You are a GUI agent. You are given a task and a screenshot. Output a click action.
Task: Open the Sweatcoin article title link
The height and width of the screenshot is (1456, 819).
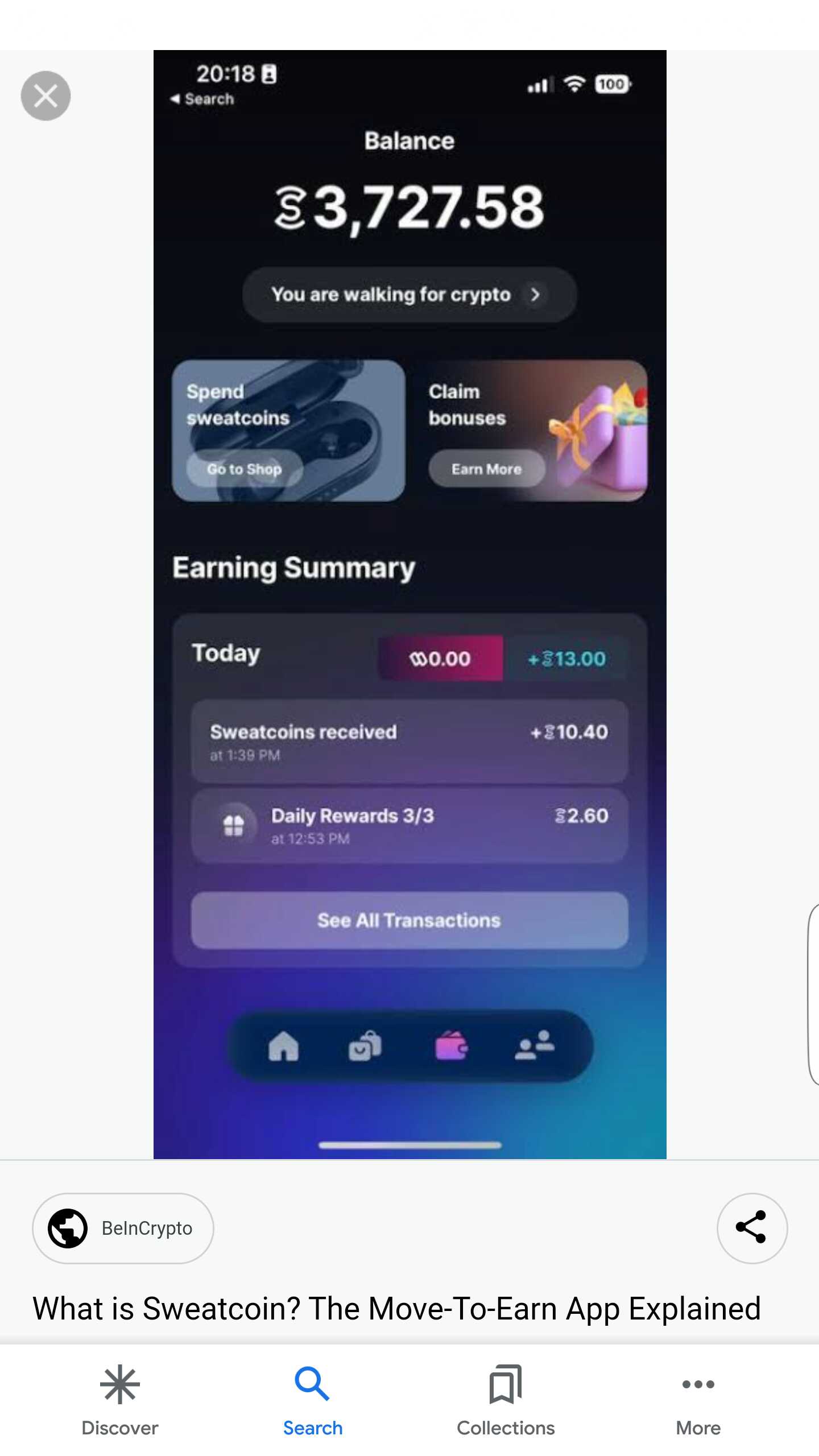pos(396,1309)
